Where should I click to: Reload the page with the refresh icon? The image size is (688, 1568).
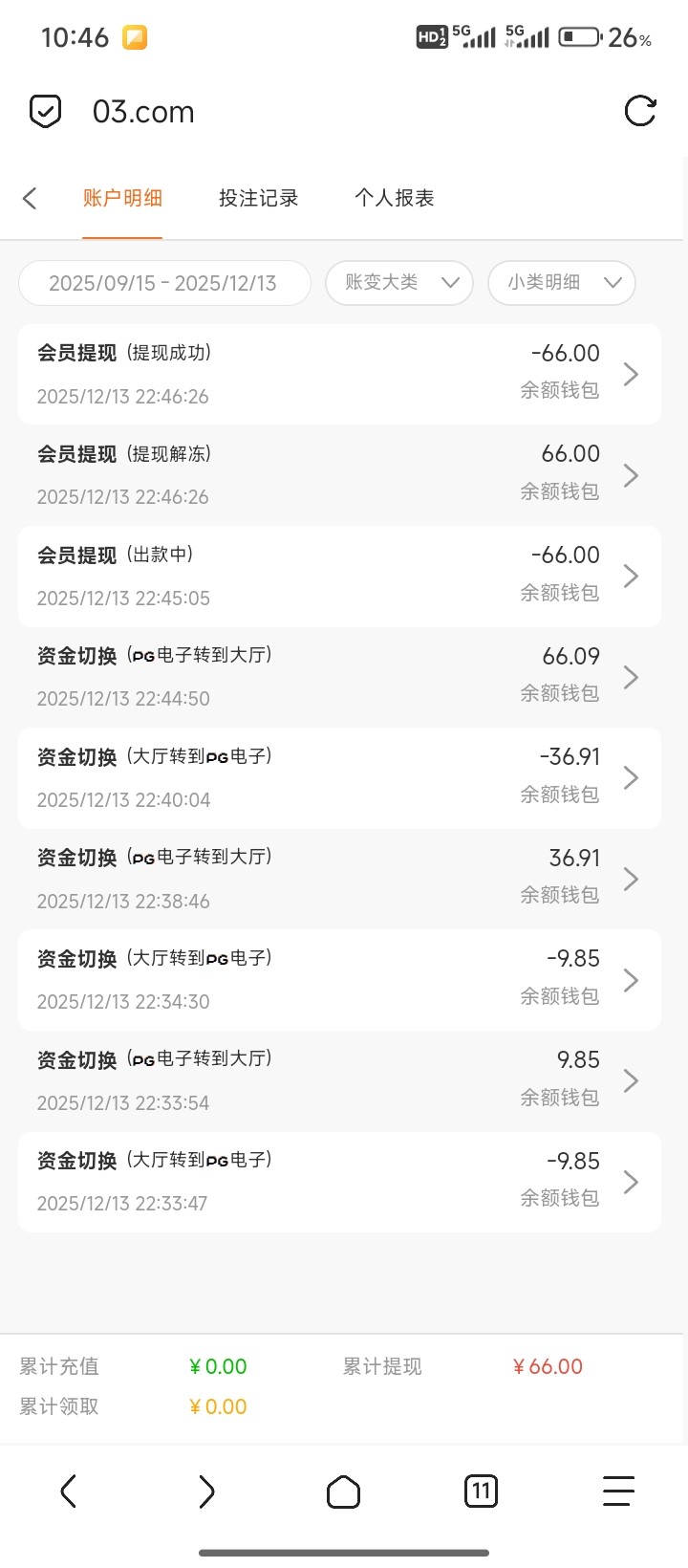[x=639, y=111]
